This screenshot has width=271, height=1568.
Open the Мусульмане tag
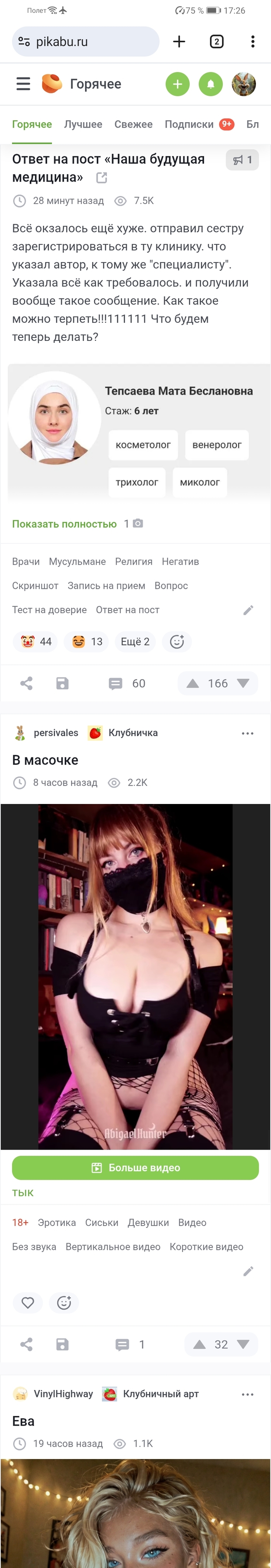coord(77,561)
